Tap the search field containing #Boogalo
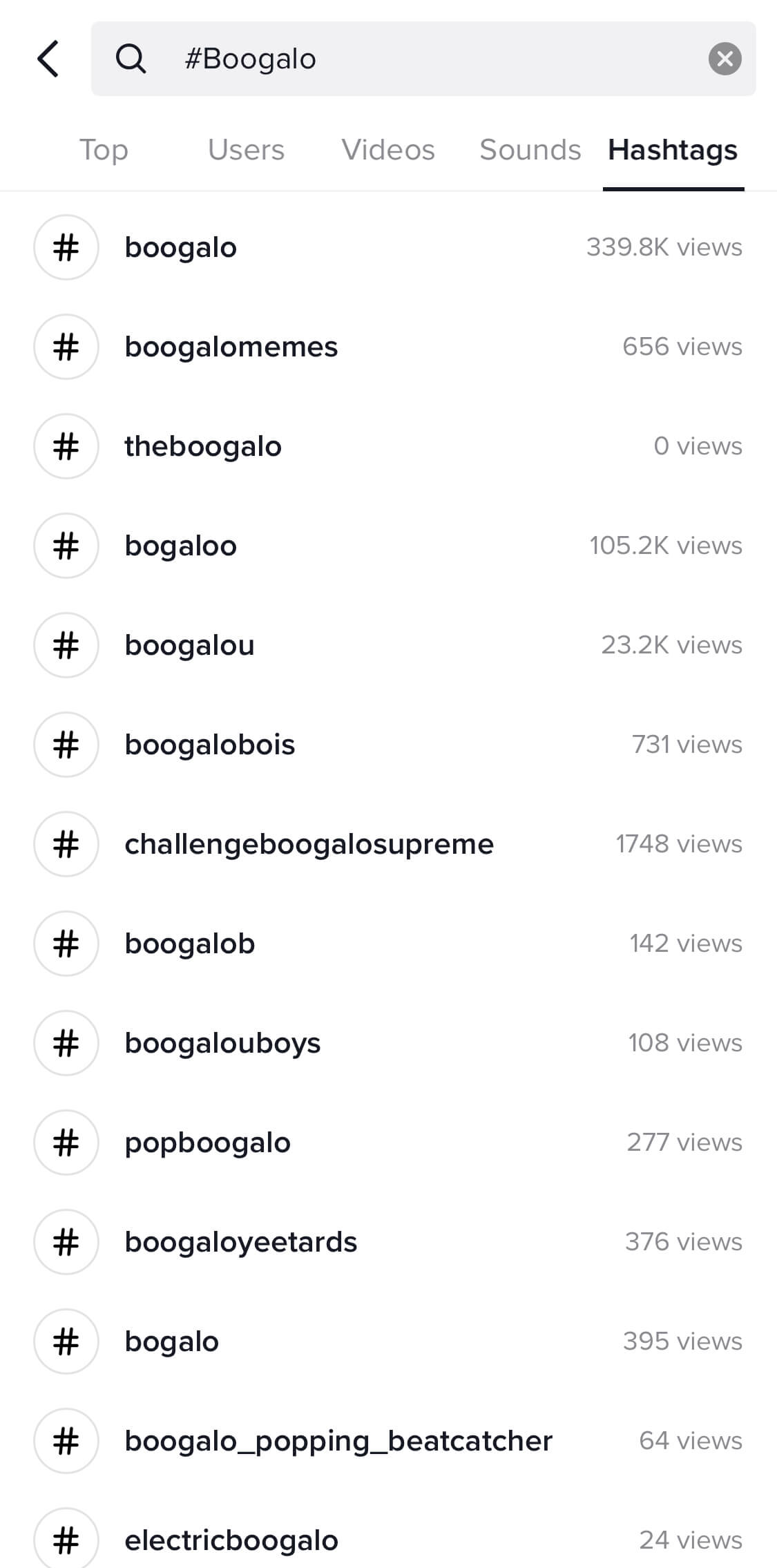The width and height of the screenshot is (777, 1568). point(423,59)
